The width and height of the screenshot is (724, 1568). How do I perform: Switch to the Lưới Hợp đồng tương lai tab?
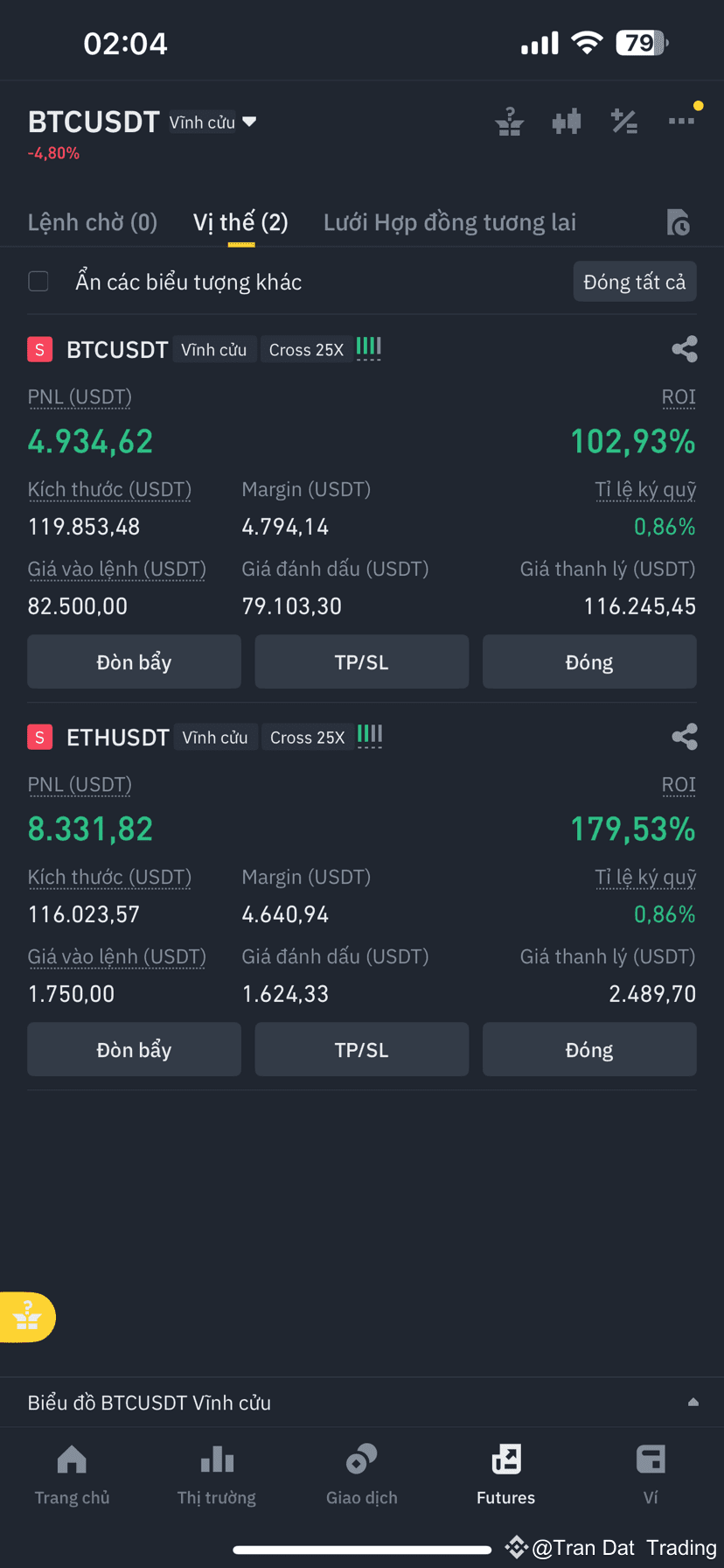[x=449, y=223]
